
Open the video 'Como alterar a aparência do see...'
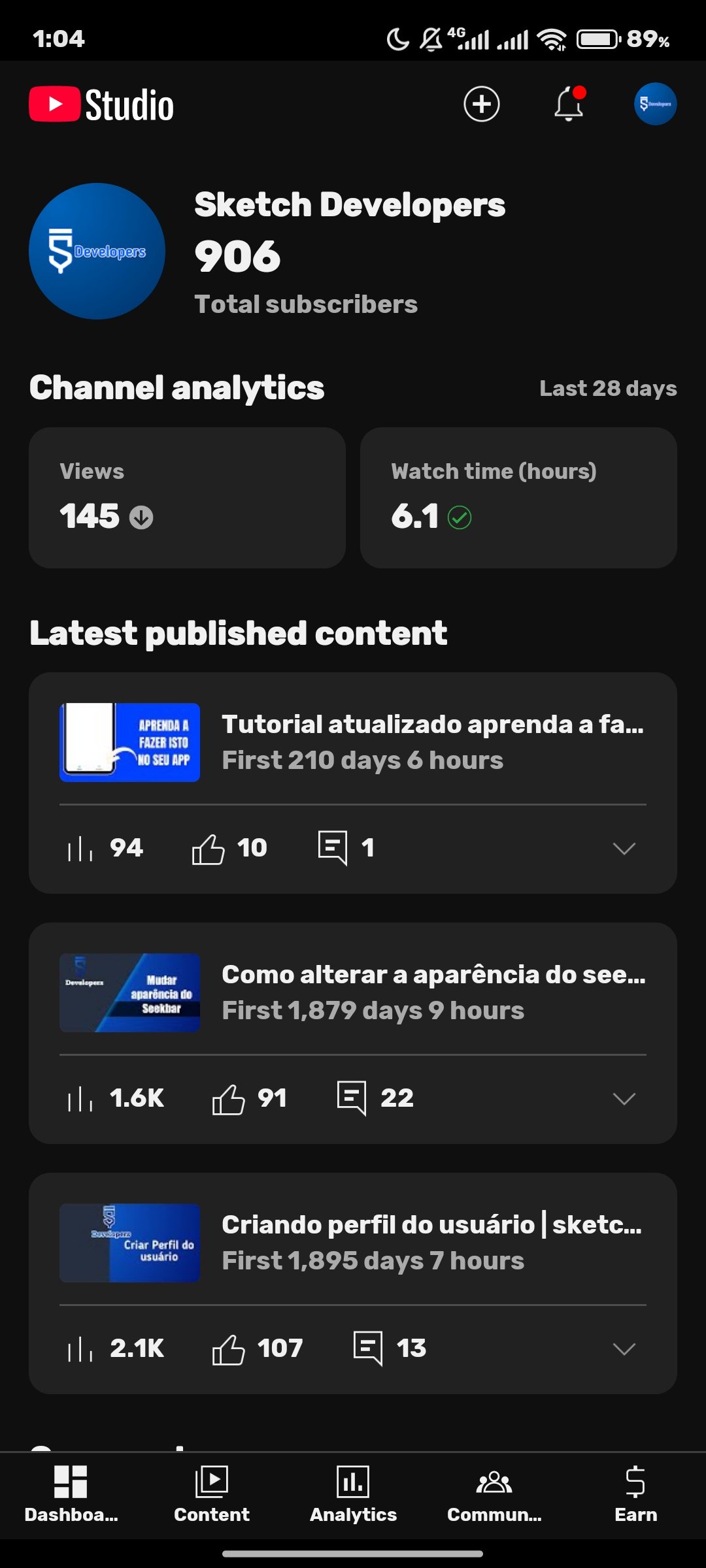tap(431, 992)
